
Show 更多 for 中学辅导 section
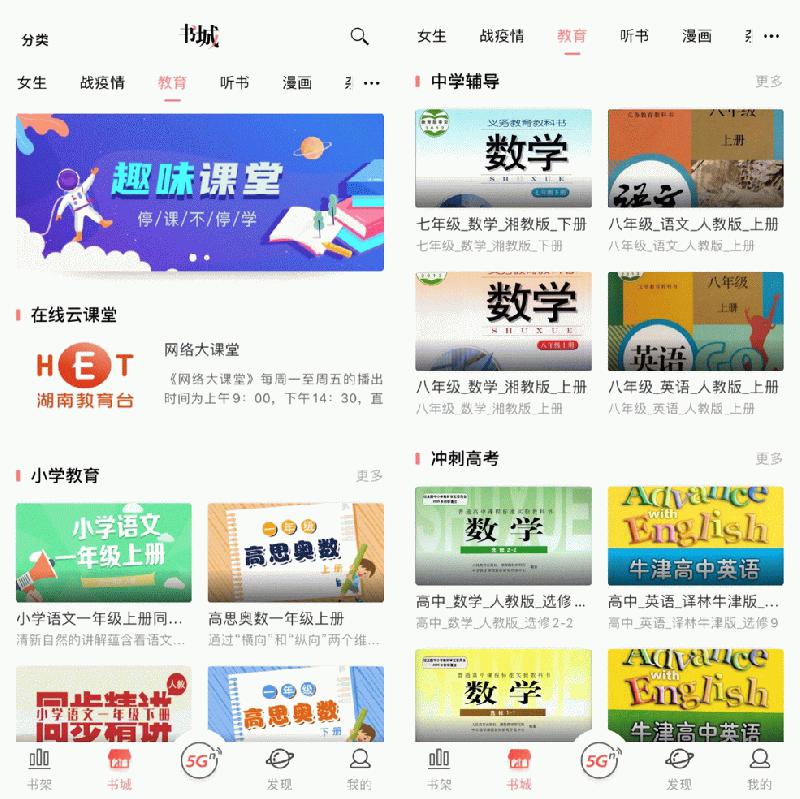tap(769, 82)
